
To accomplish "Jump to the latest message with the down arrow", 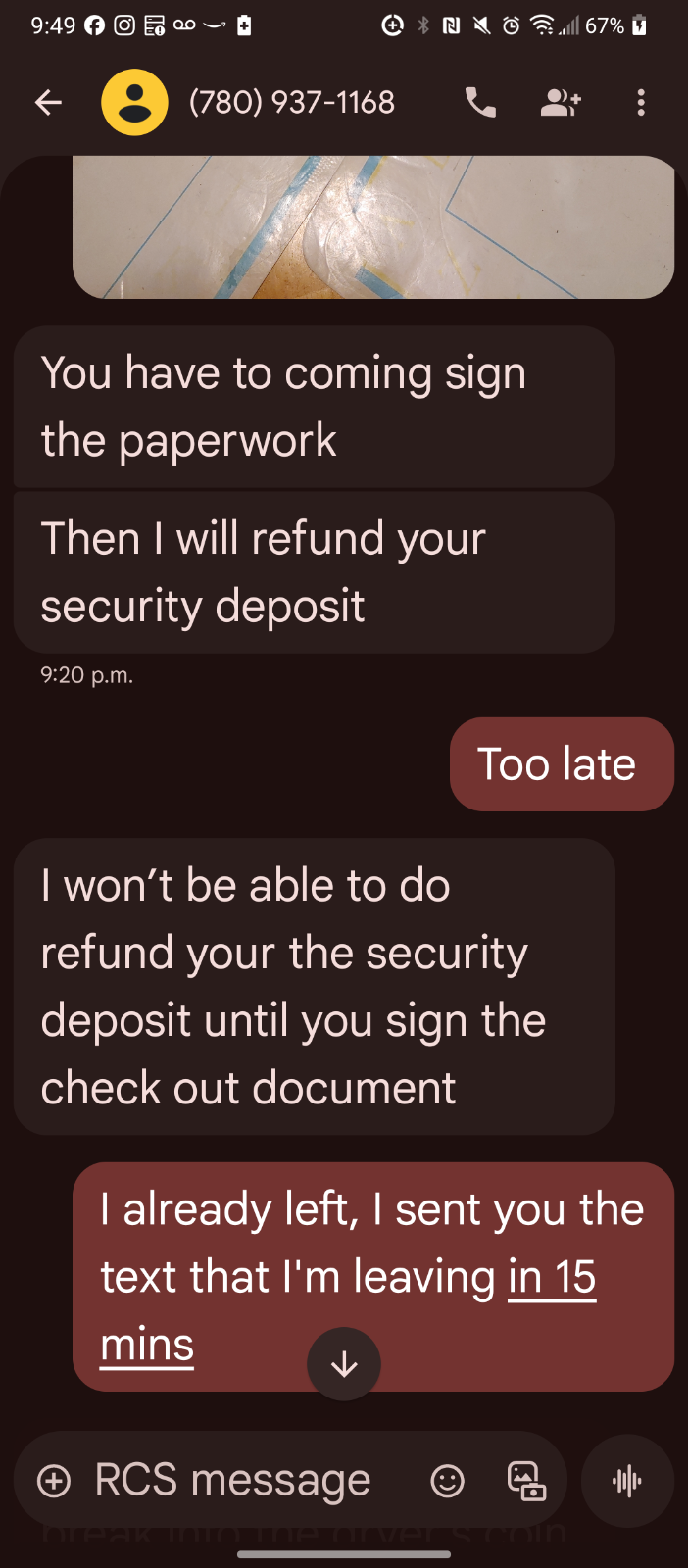I will point(344,1364).
